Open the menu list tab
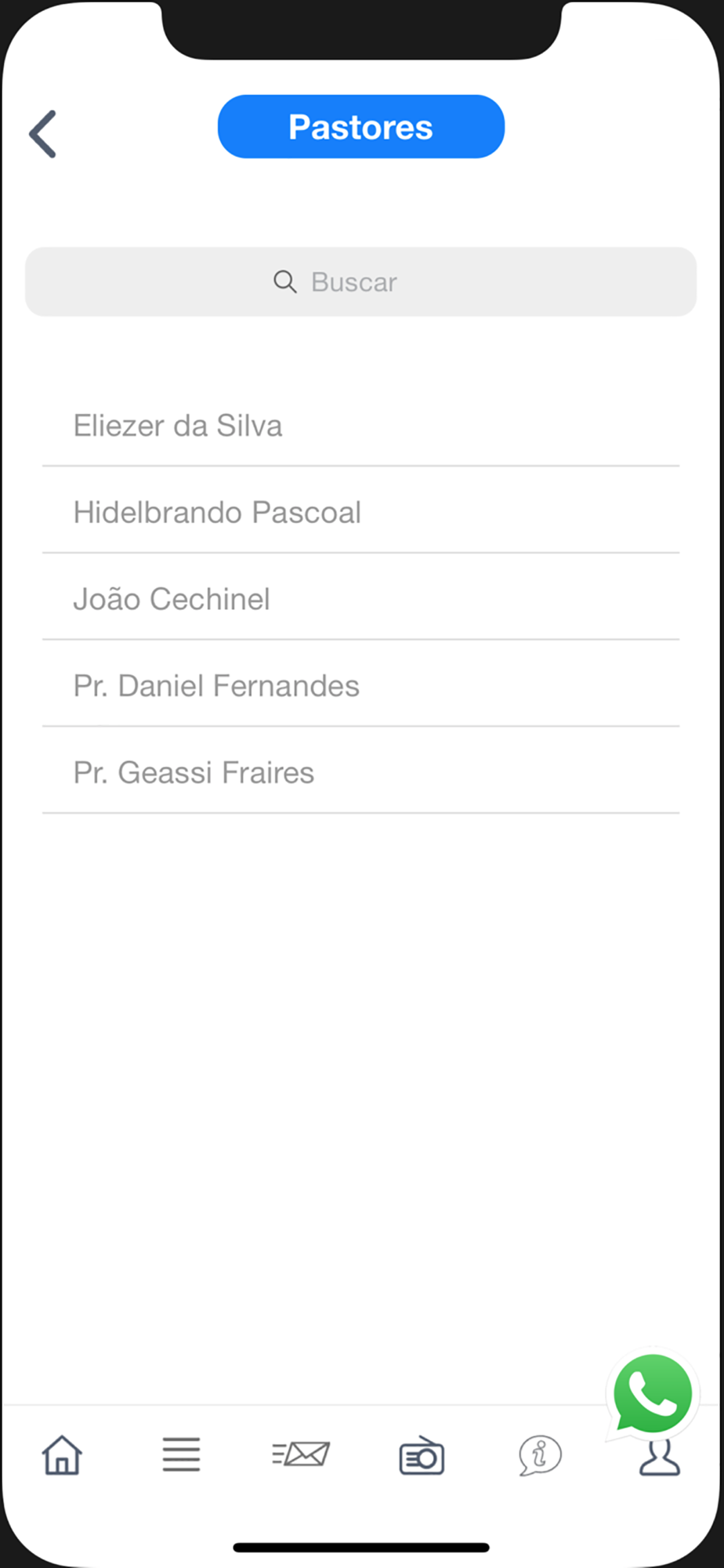The image size is (724, 1568). point(181,1455)
